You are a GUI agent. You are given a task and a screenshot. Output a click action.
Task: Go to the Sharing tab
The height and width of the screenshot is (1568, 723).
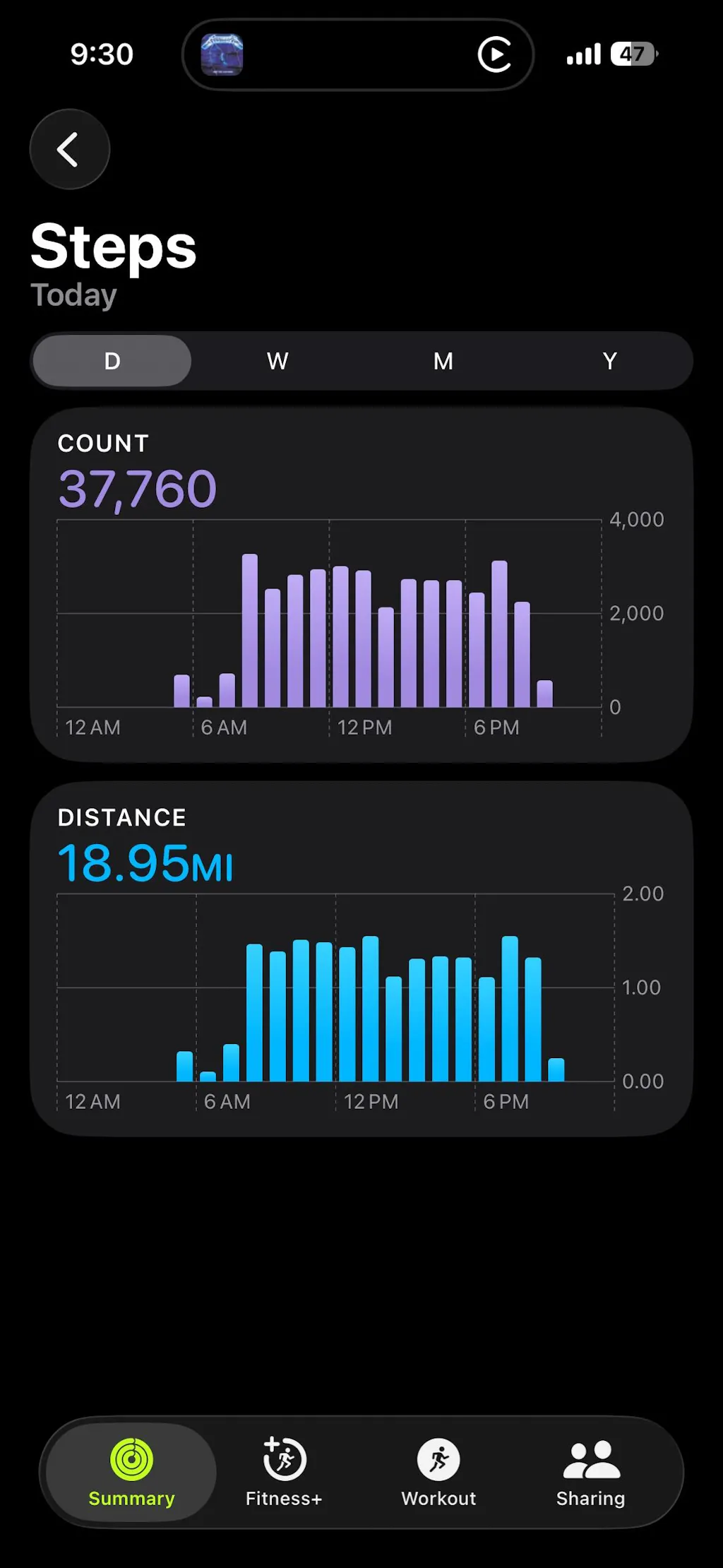591,1472
